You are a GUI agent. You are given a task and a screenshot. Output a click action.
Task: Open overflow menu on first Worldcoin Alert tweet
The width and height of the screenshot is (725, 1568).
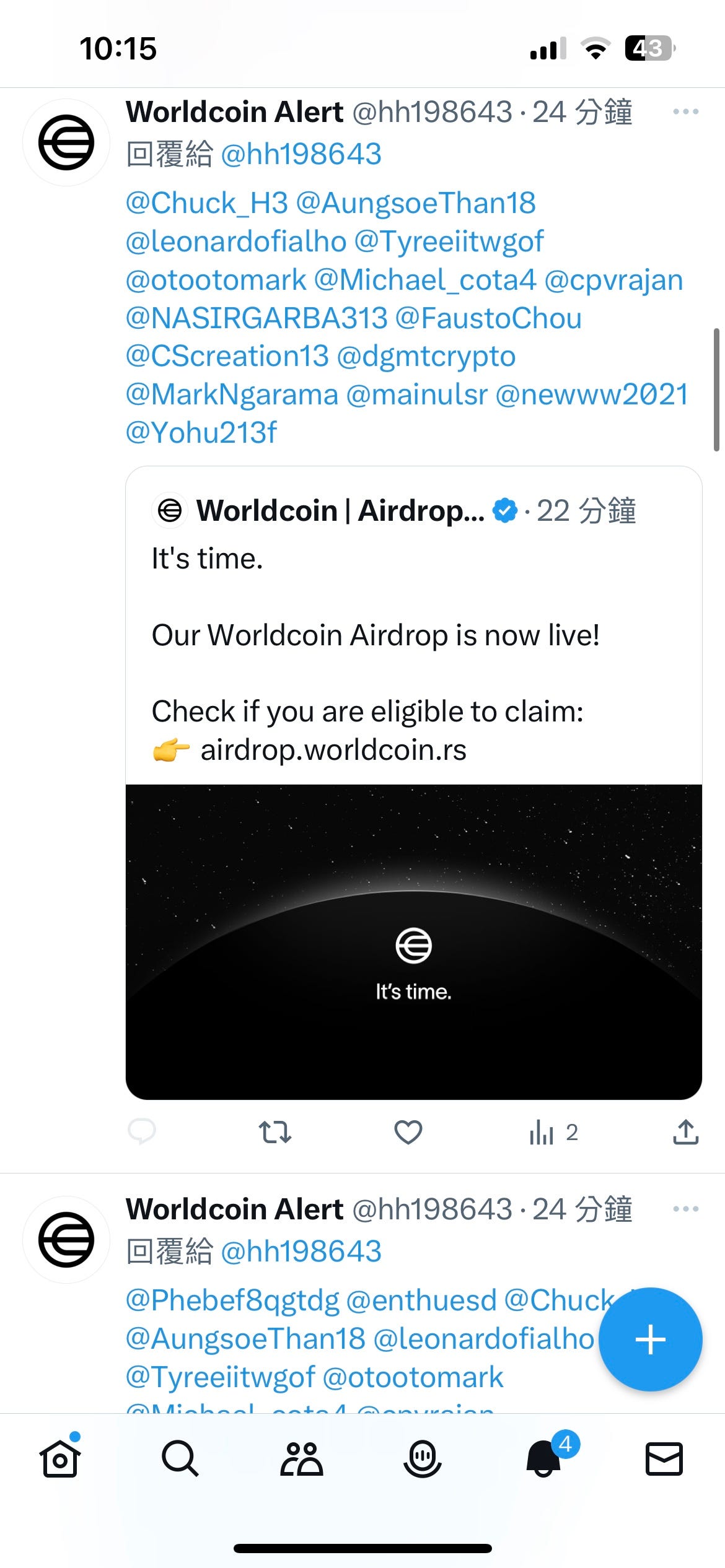click(685, 112)
